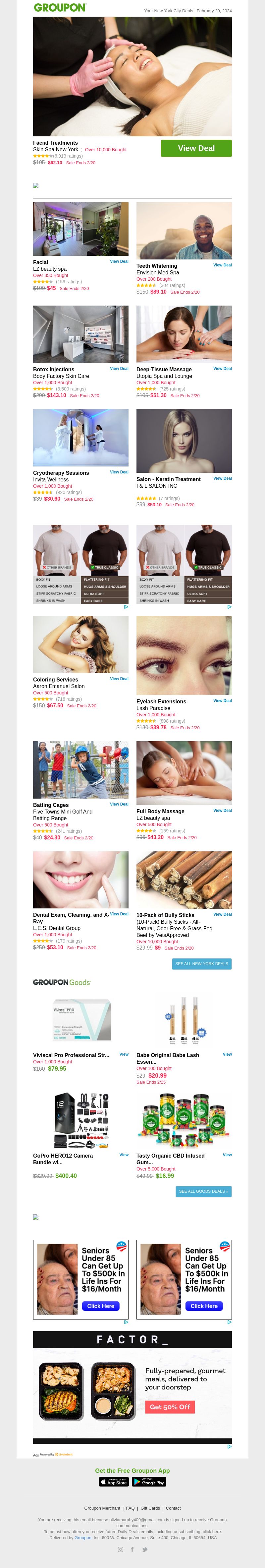
Task: Tap the green View Deal button
Action: pyautogui.click(x=196, y=149)
